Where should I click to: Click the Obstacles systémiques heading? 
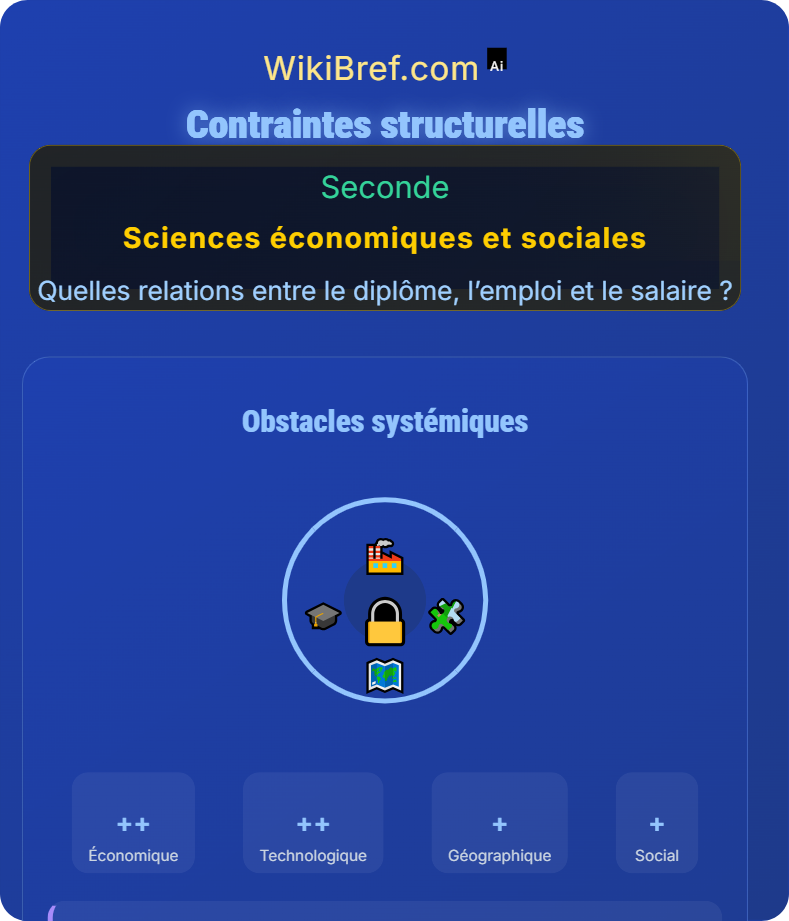click(385, 421)
